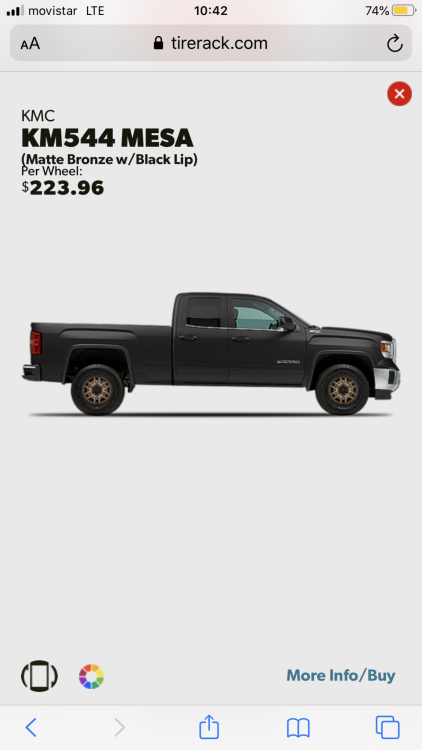422x750 pixels.
Task: Close the wheel preview with red X
Action: [400, 94]
